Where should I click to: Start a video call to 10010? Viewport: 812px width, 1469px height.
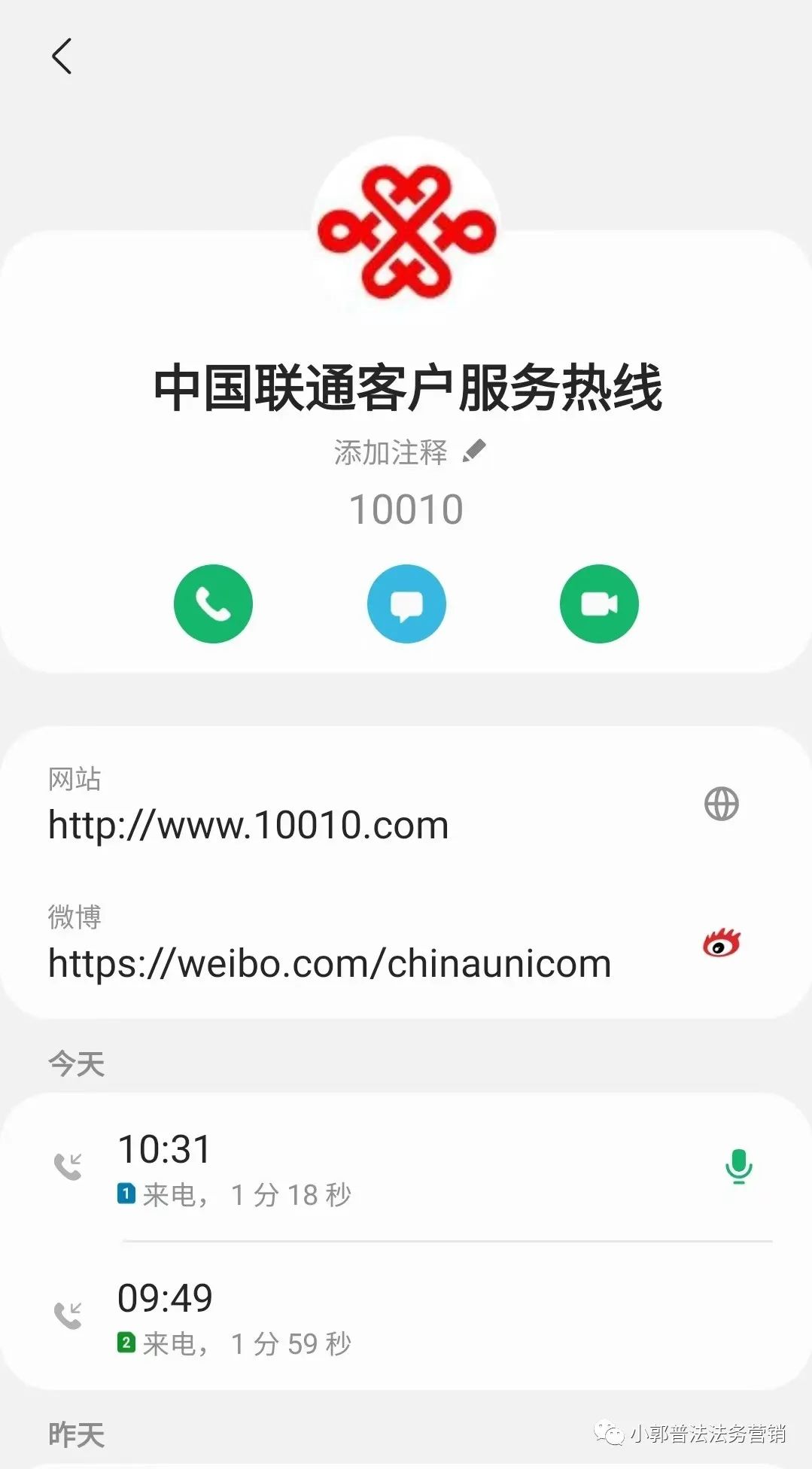click(x=599, y=604)
